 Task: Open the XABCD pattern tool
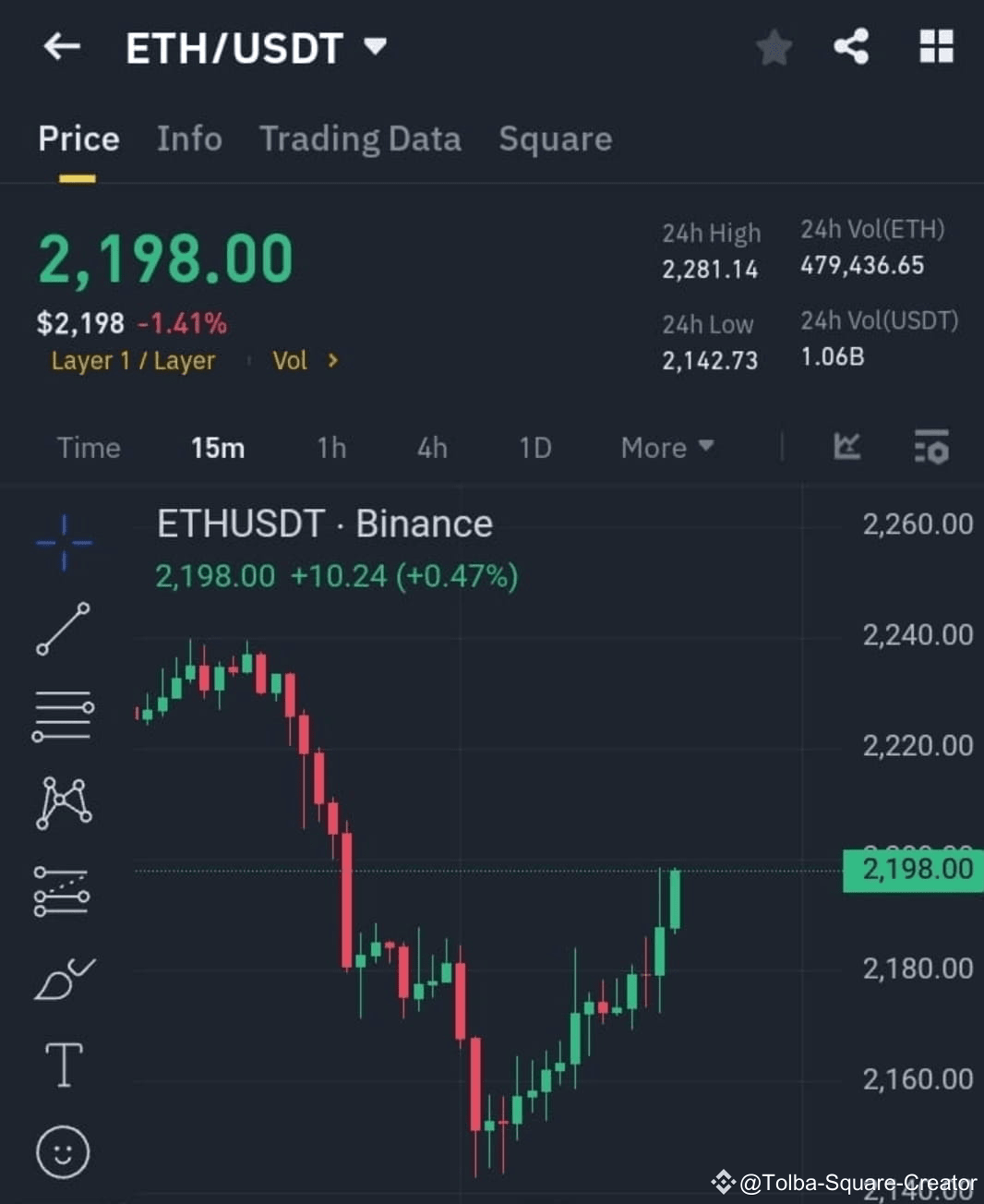coord(63,801)
